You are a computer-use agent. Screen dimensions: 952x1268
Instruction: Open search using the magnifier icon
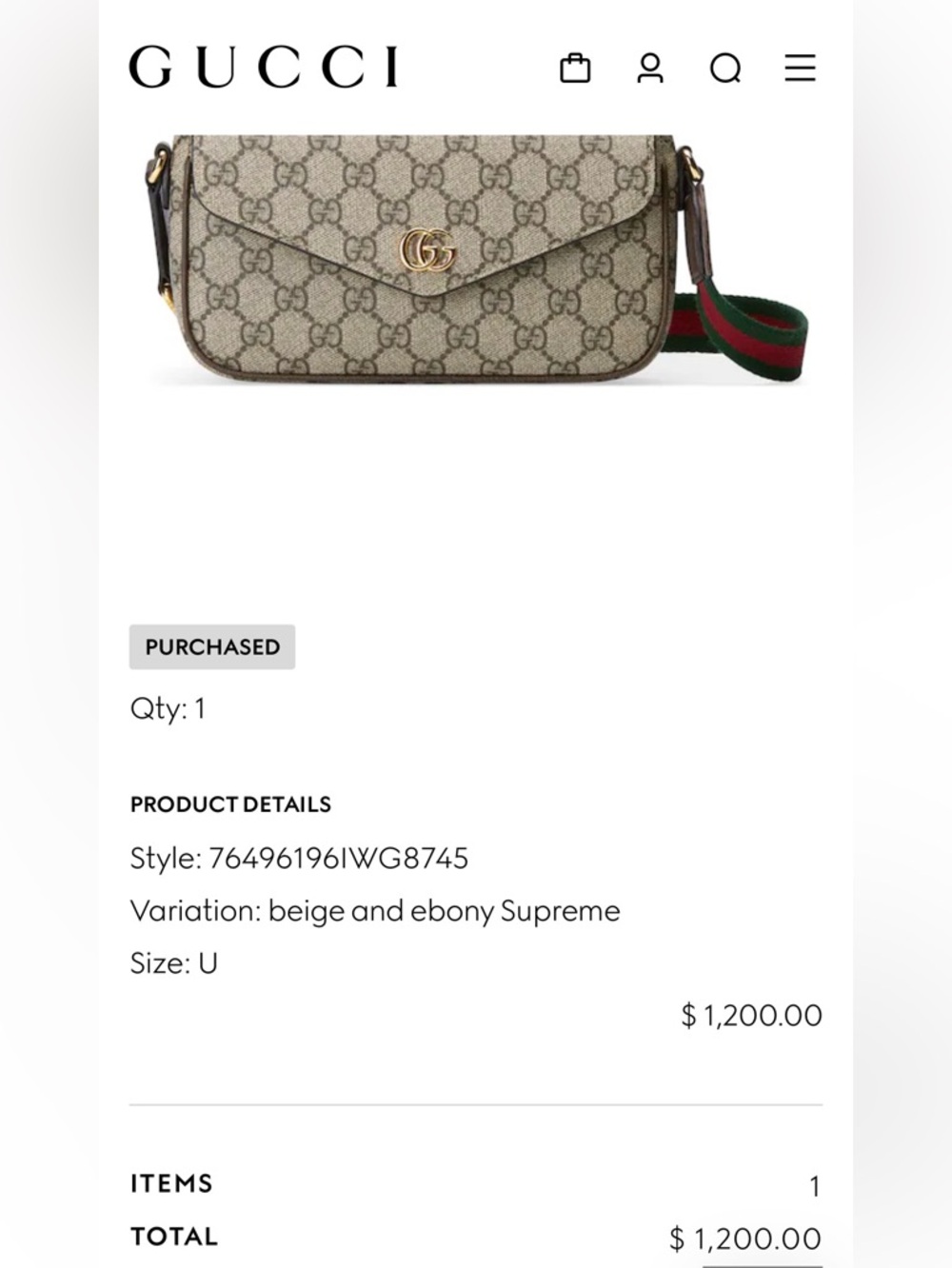(x=725, y=68)
